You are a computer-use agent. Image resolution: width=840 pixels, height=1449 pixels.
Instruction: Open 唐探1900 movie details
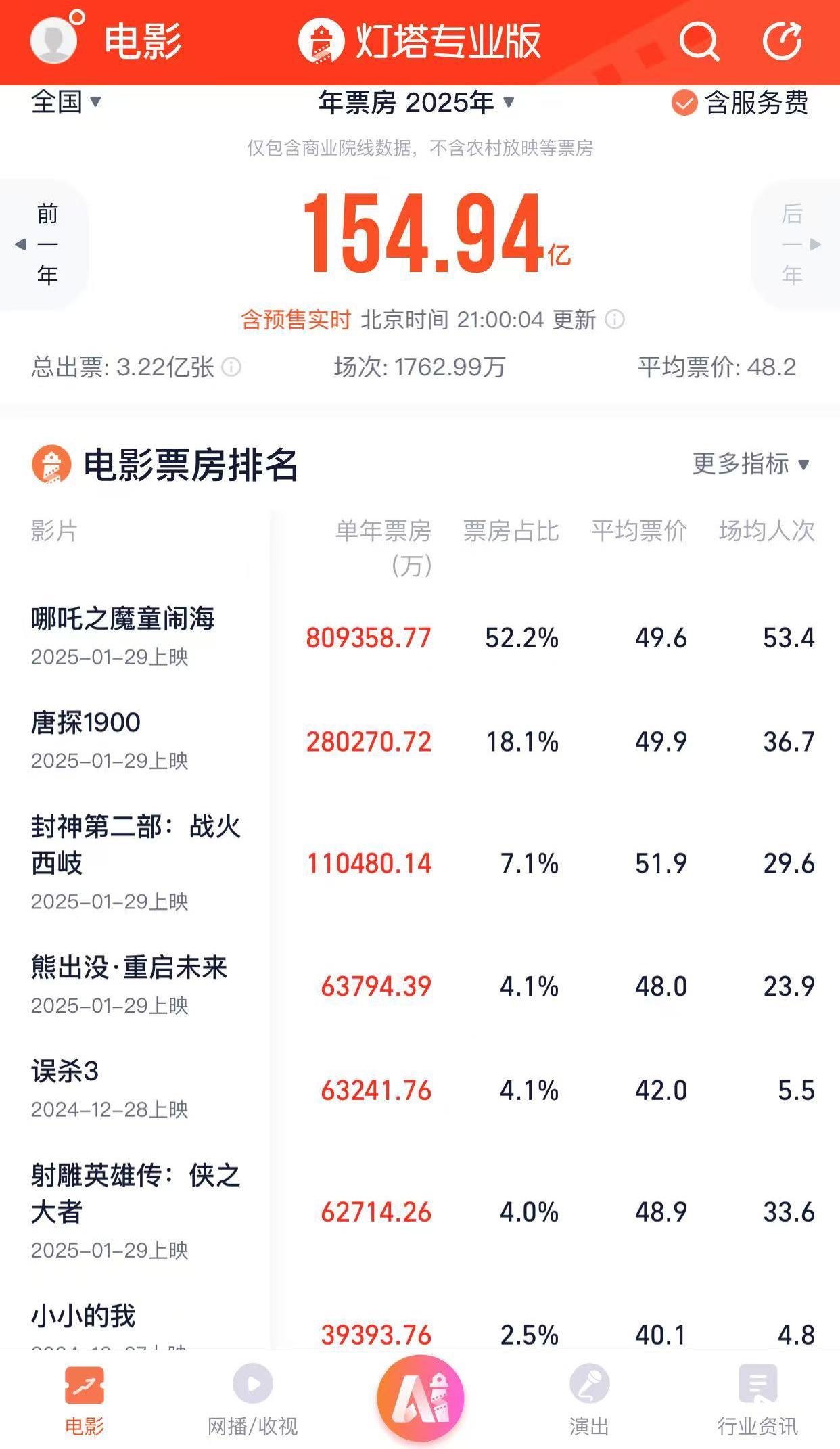pos(86,723)
